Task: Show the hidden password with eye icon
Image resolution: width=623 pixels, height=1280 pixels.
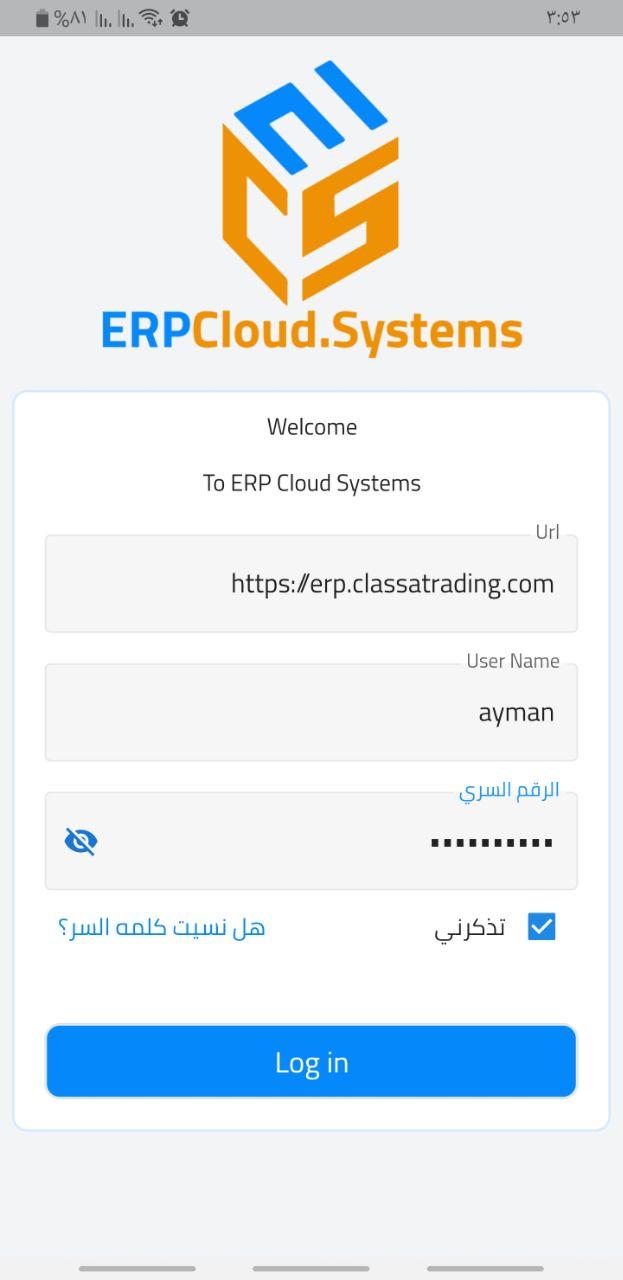Action: [81, 842]
